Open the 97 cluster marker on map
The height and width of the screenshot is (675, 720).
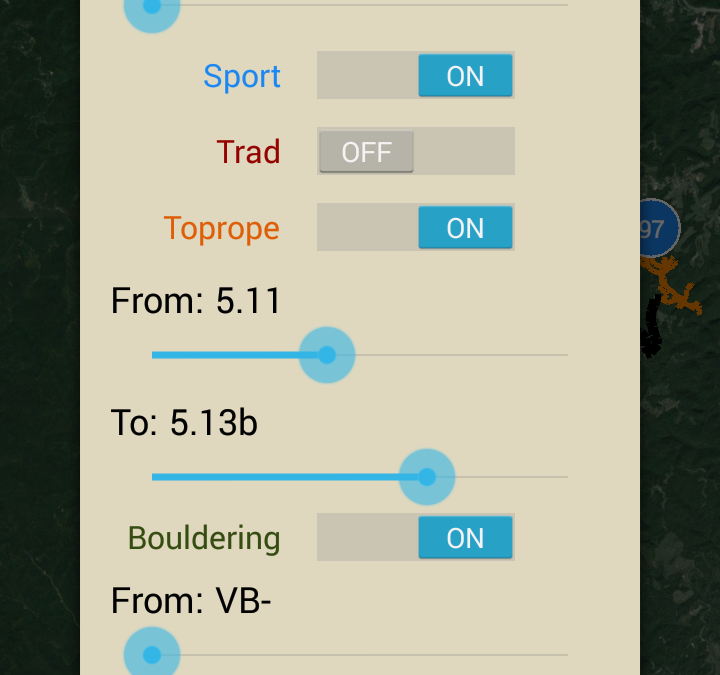(657, 229)
